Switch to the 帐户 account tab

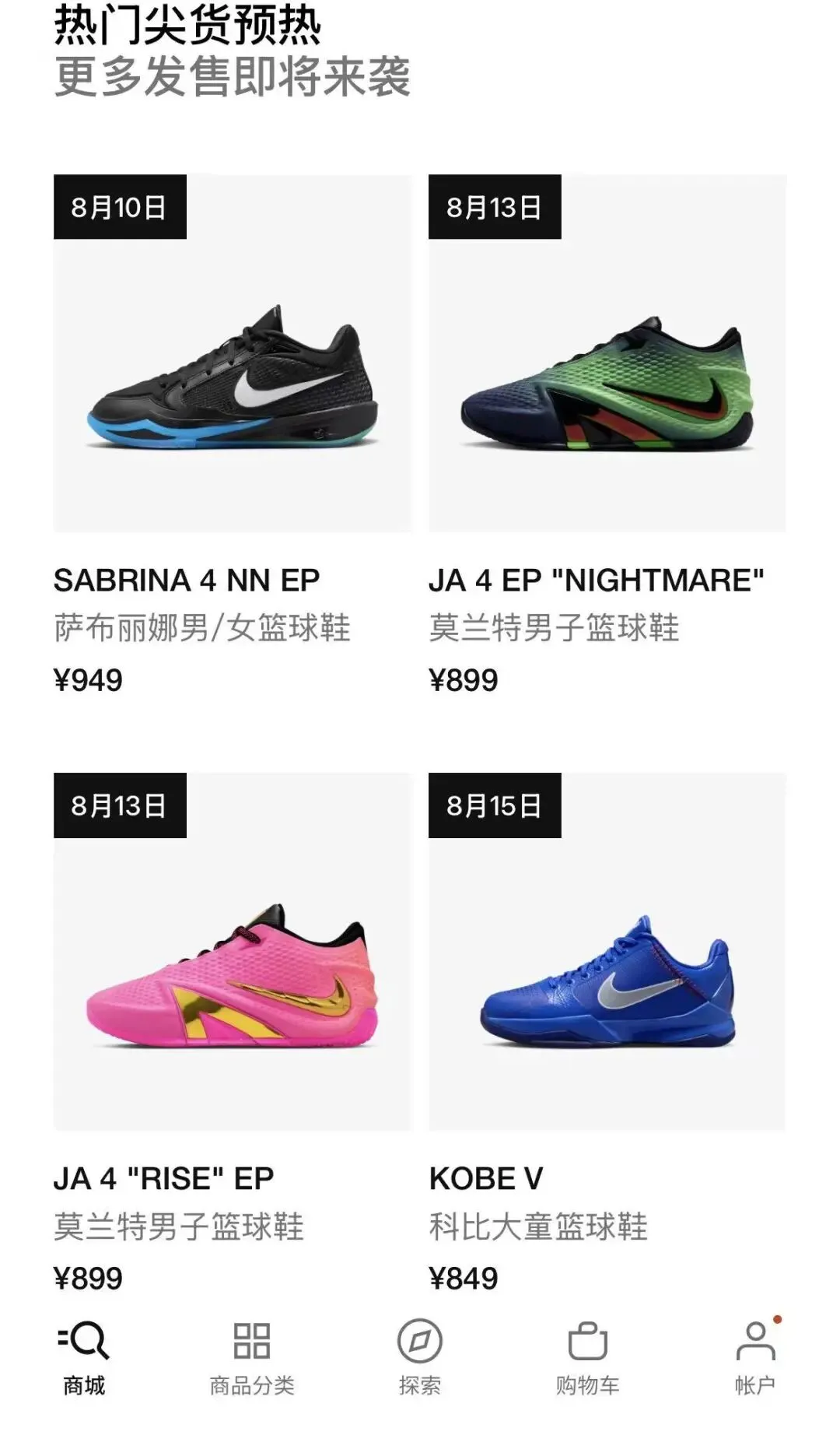[755, 1358]
